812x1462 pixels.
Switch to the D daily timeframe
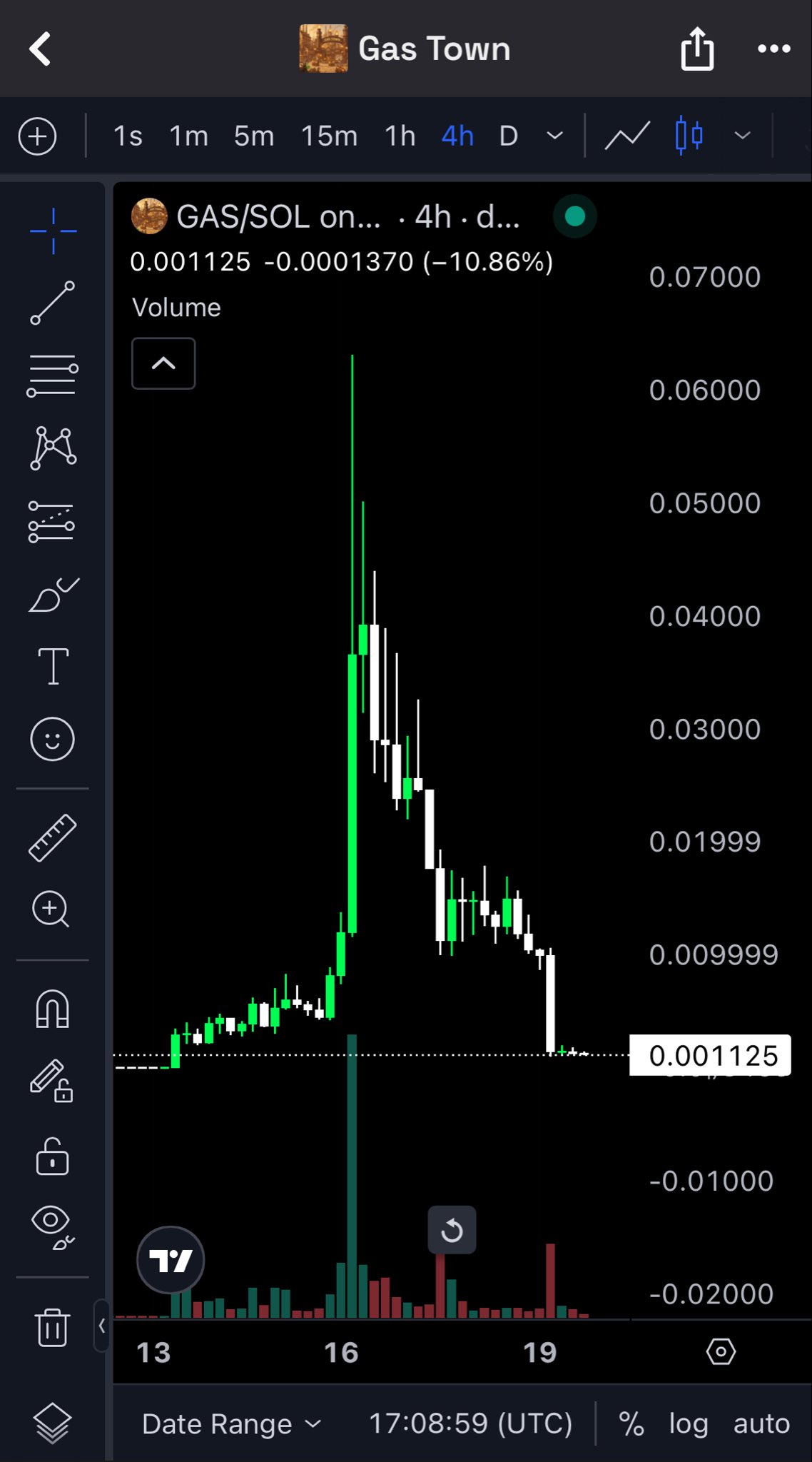click(508, 136)
